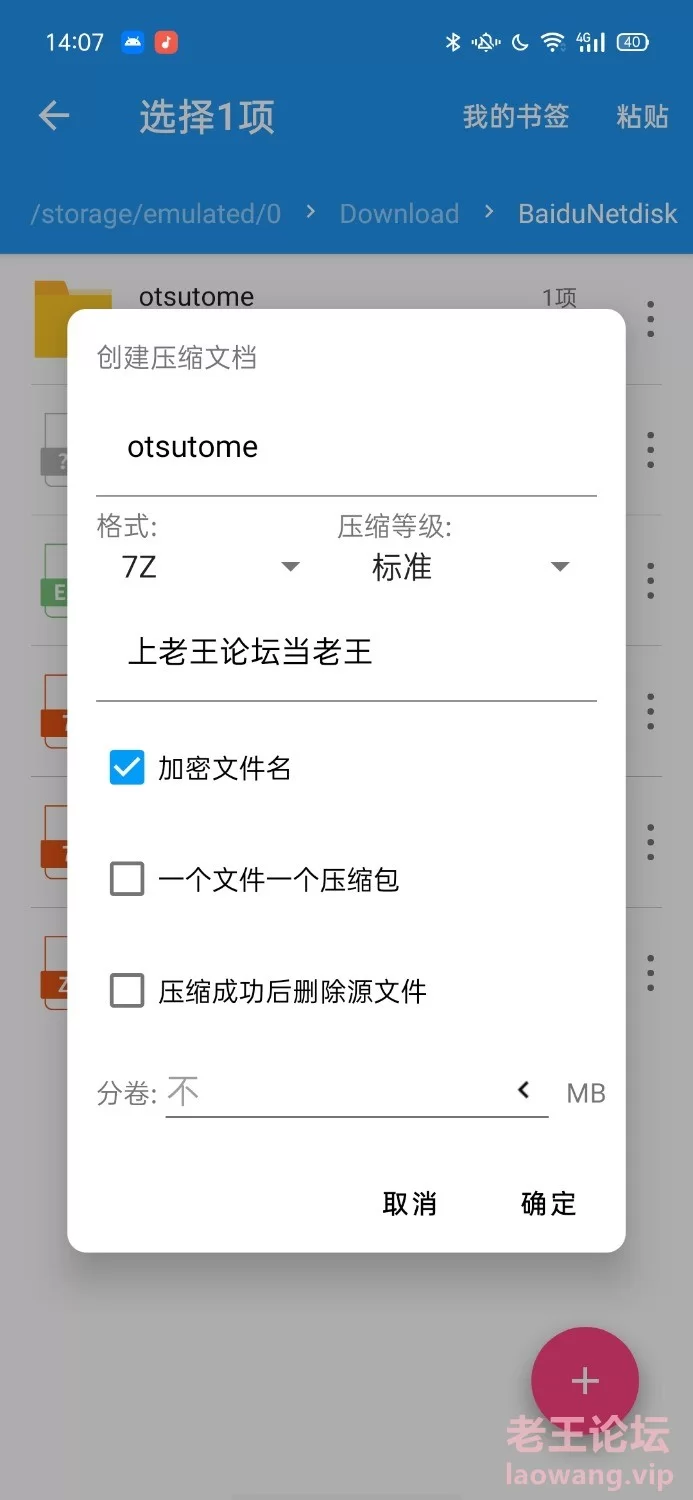The height and width of the screenshot is (1500, 693).
Task: Check 压缩成功后删除源文件 option
Action: point(127,991)
